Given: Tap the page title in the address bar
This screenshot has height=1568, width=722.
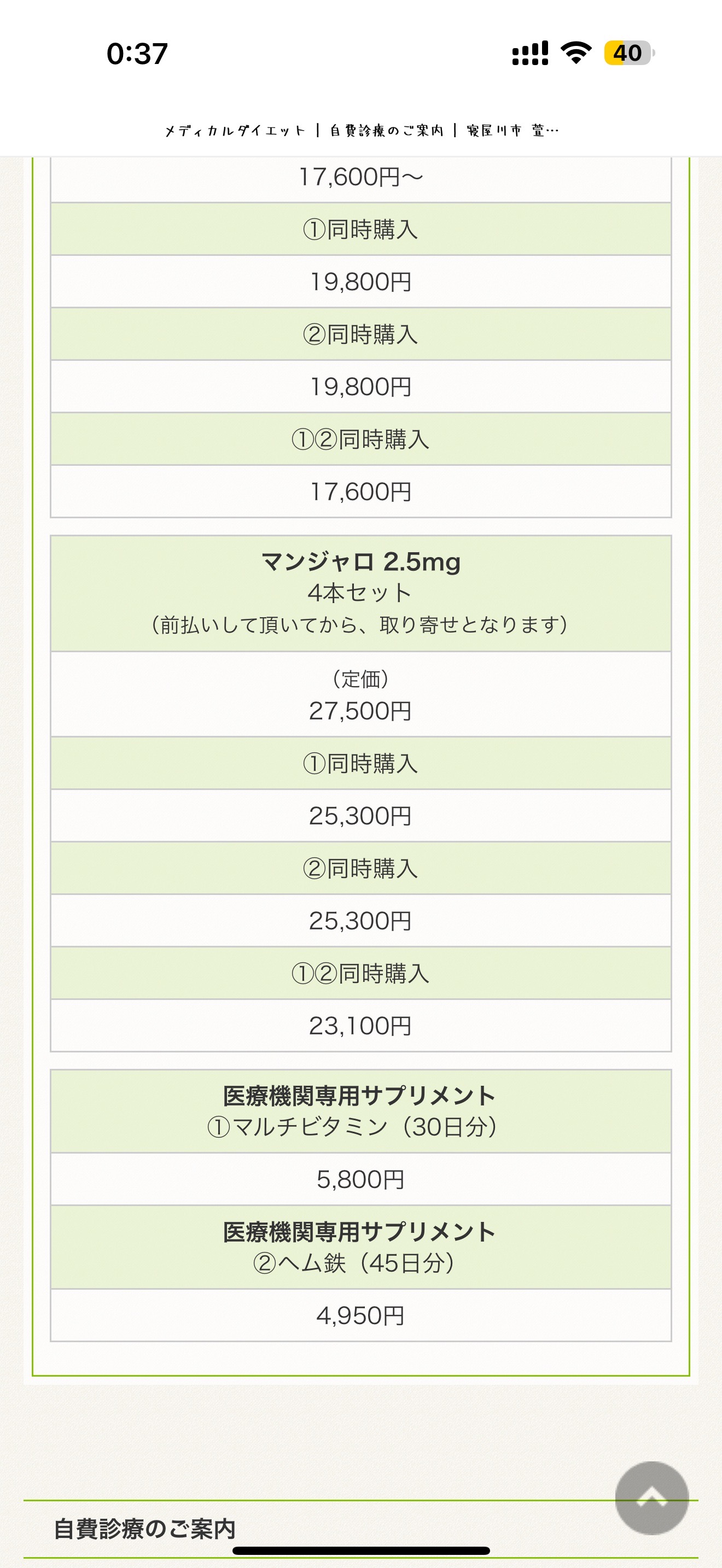Looking at the screenshot, I should tap(361, 130).
